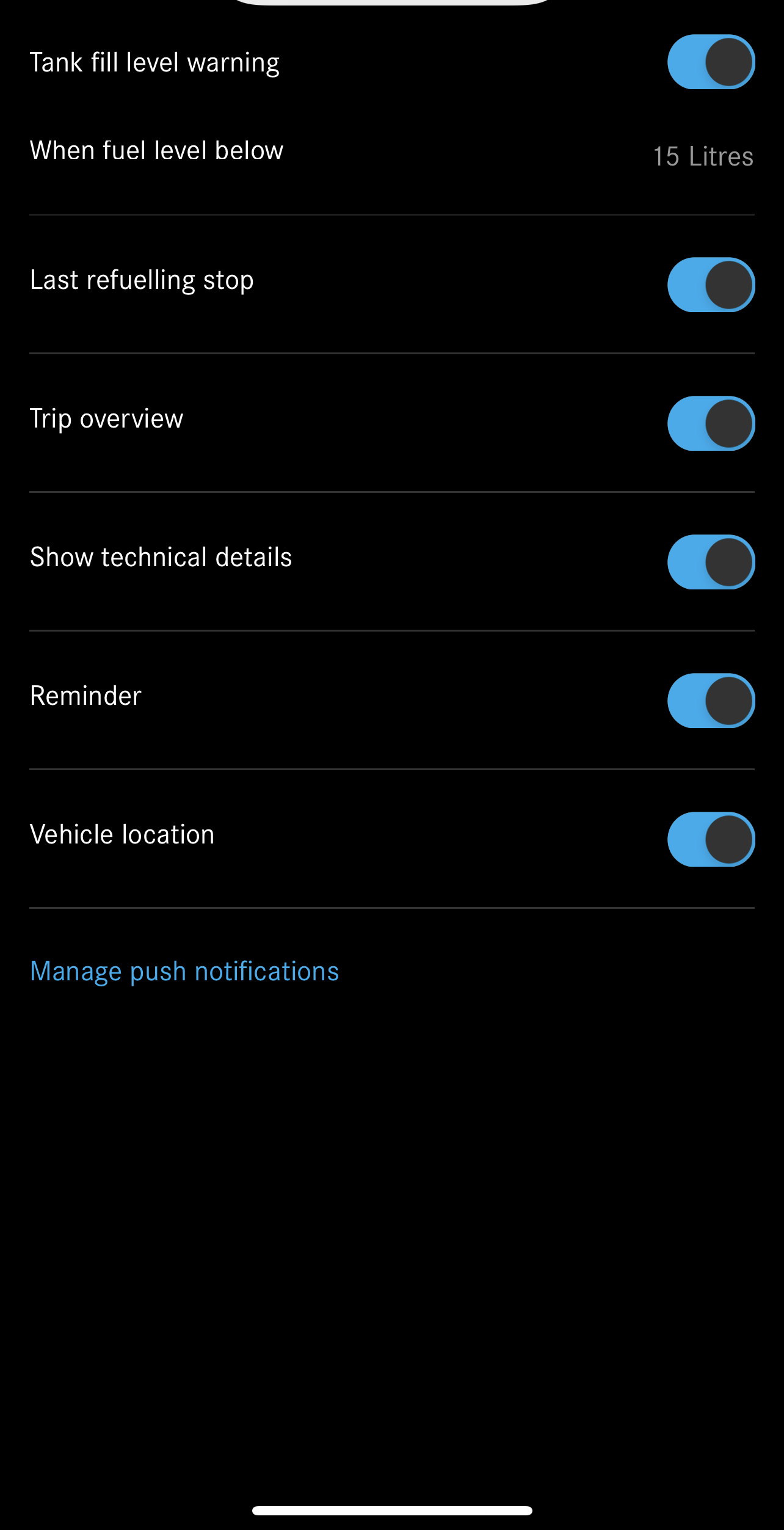Switch off Show technical details
784x1530 pixels.
click(x=711, y=562)
